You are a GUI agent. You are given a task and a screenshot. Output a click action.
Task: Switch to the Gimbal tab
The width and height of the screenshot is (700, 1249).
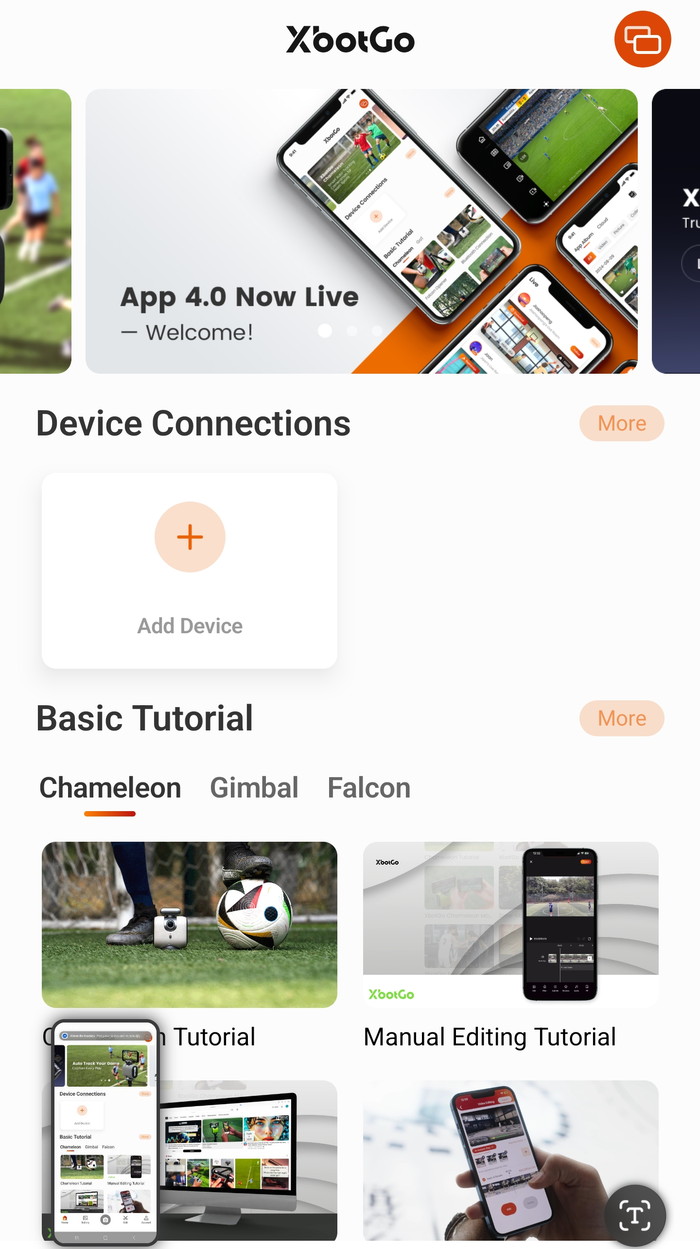click(254, 788)
